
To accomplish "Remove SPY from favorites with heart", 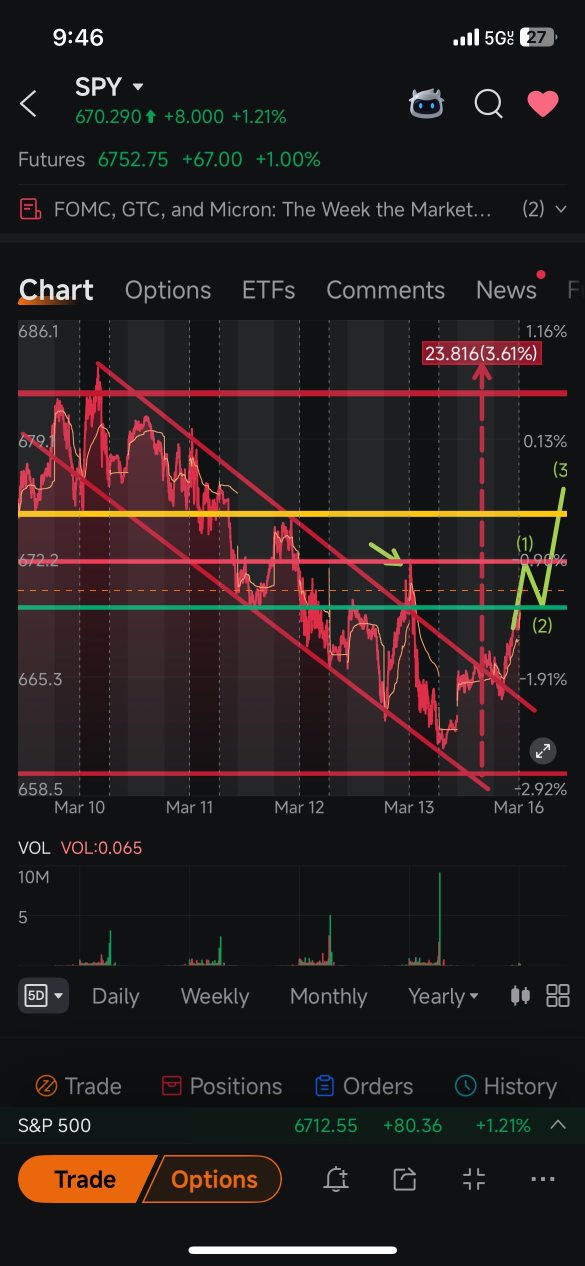I will point(543,103).
